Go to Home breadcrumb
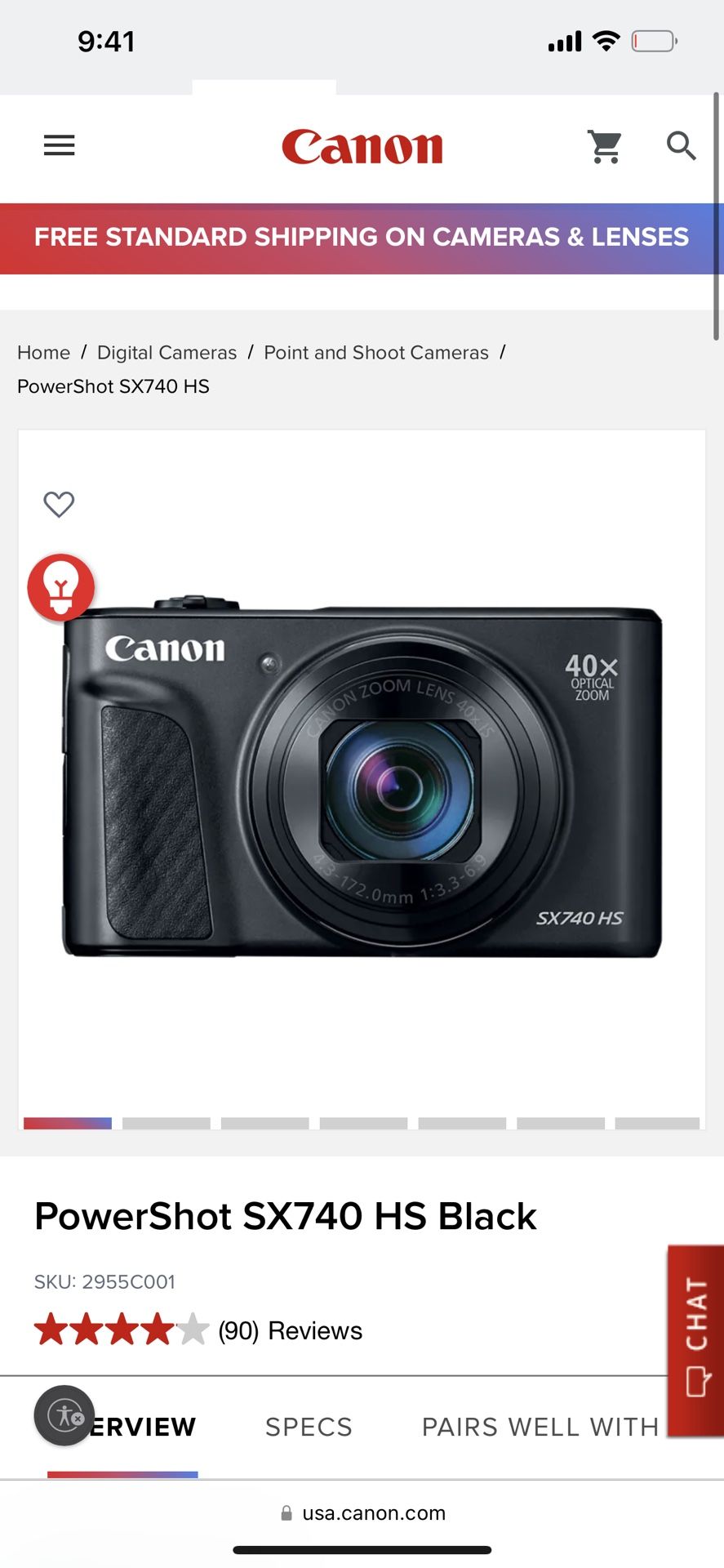Screen dimensions: 724x1568 (44, 353)
